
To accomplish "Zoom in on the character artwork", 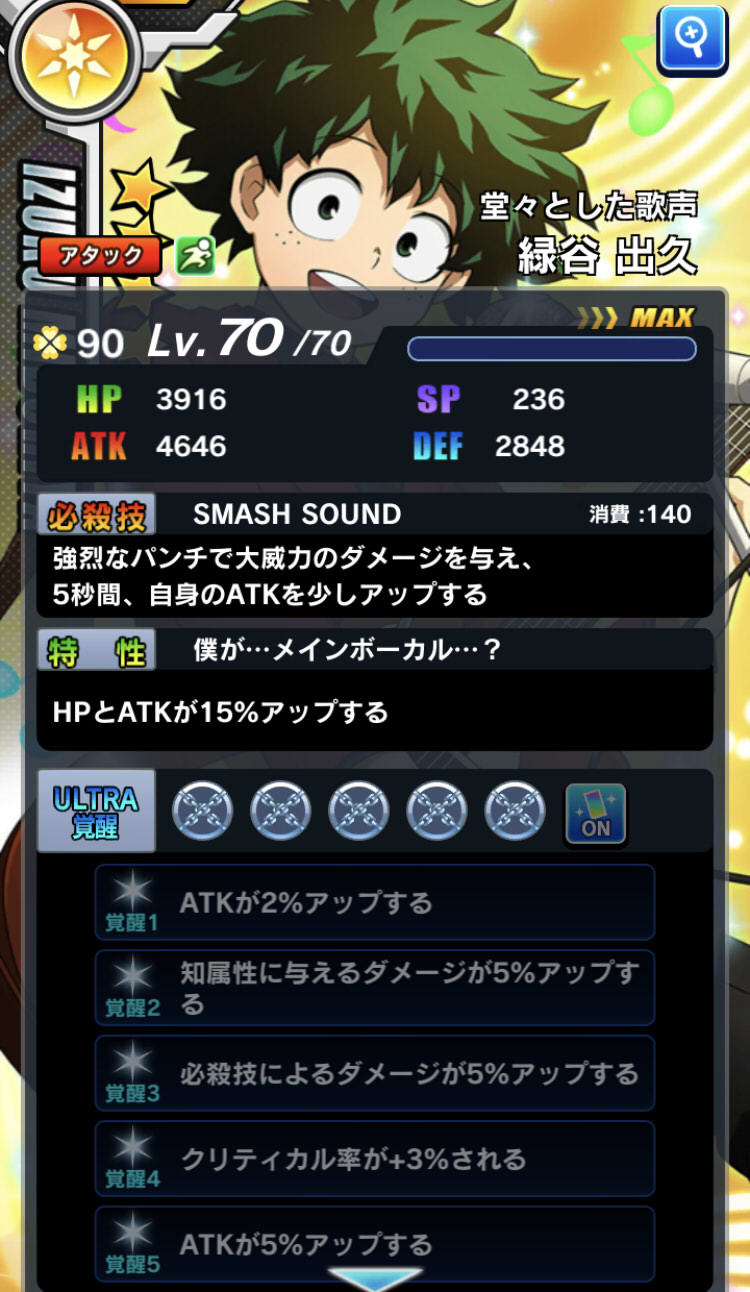I will click(692, 39).
